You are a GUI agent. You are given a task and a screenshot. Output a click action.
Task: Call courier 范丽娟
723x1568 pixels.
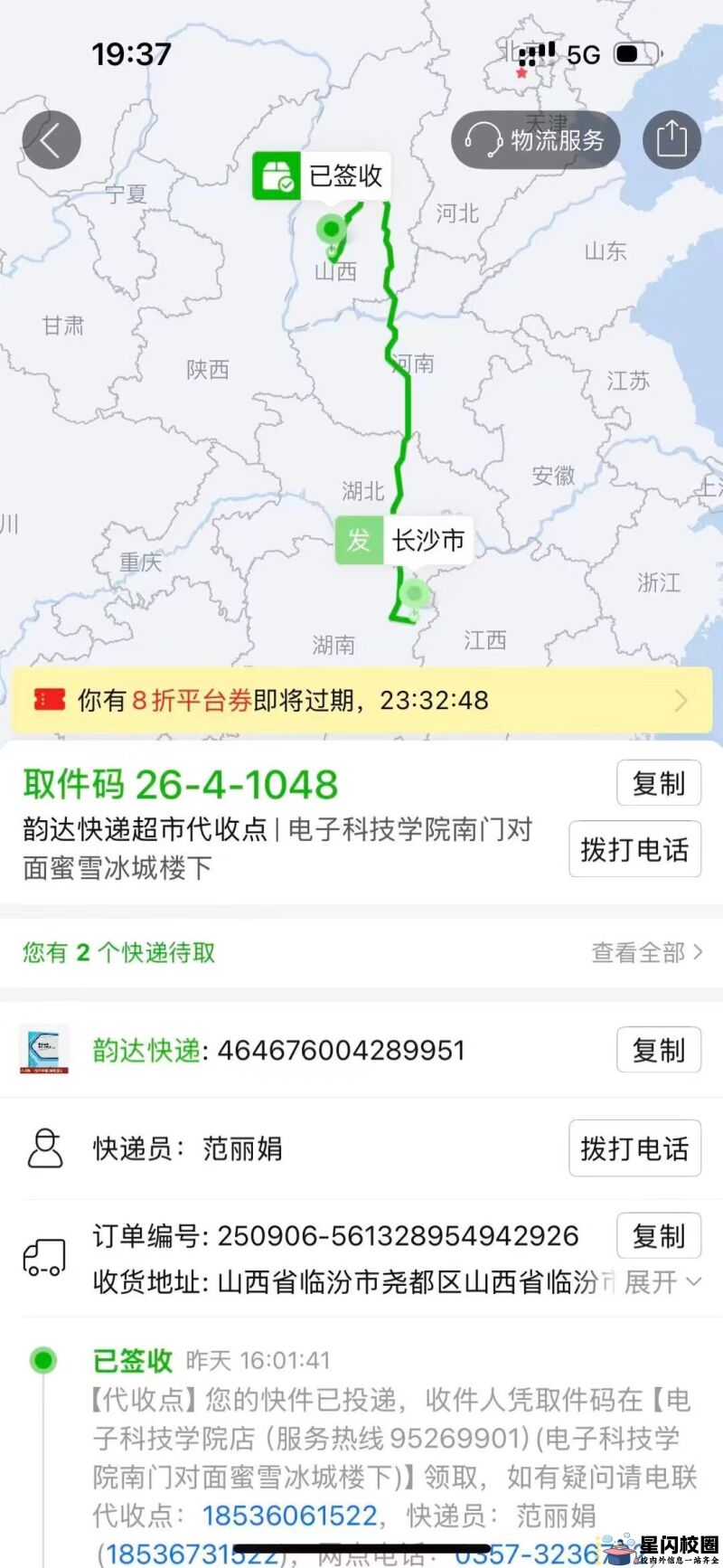tap(634, 1148)
